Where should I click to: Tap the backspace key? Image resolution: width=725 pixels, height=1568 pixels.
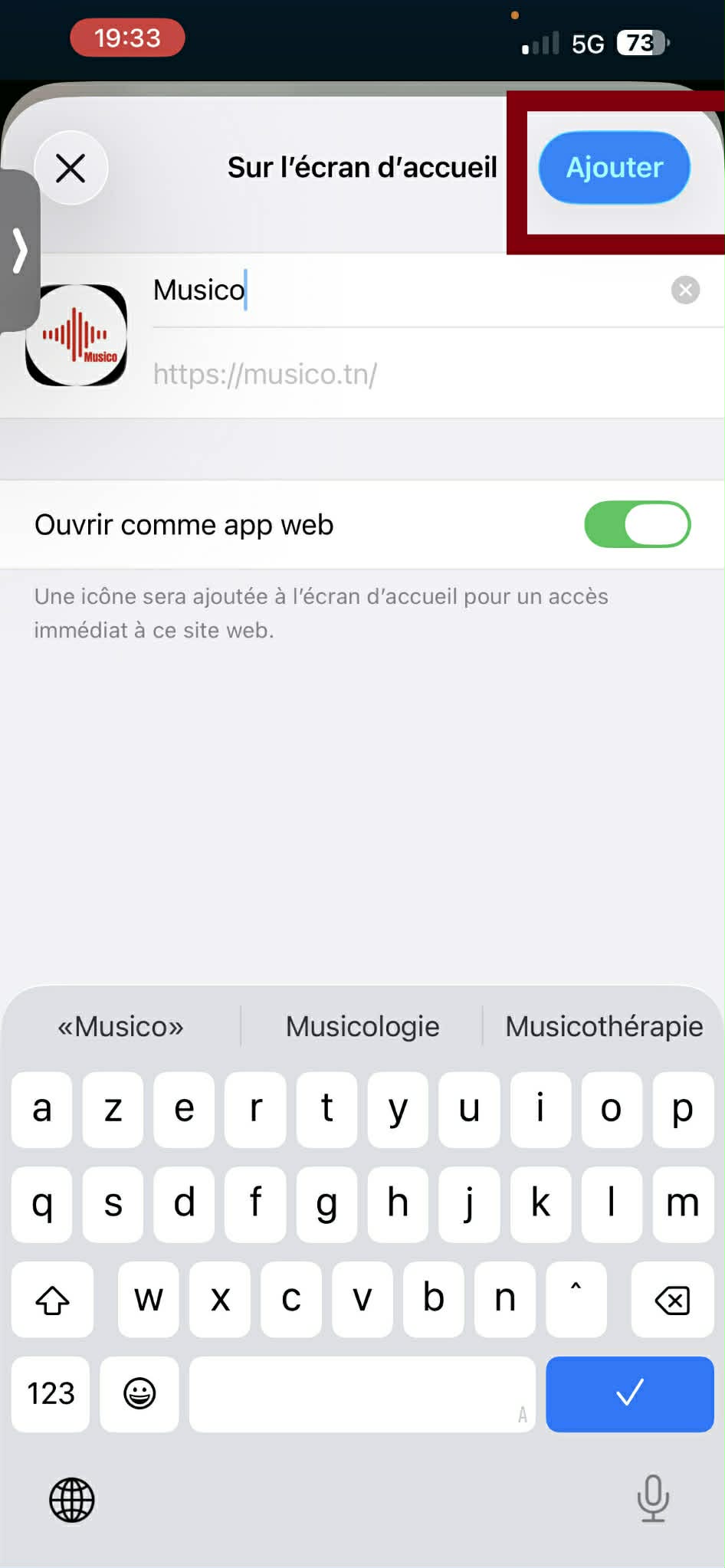point(672,1300)
